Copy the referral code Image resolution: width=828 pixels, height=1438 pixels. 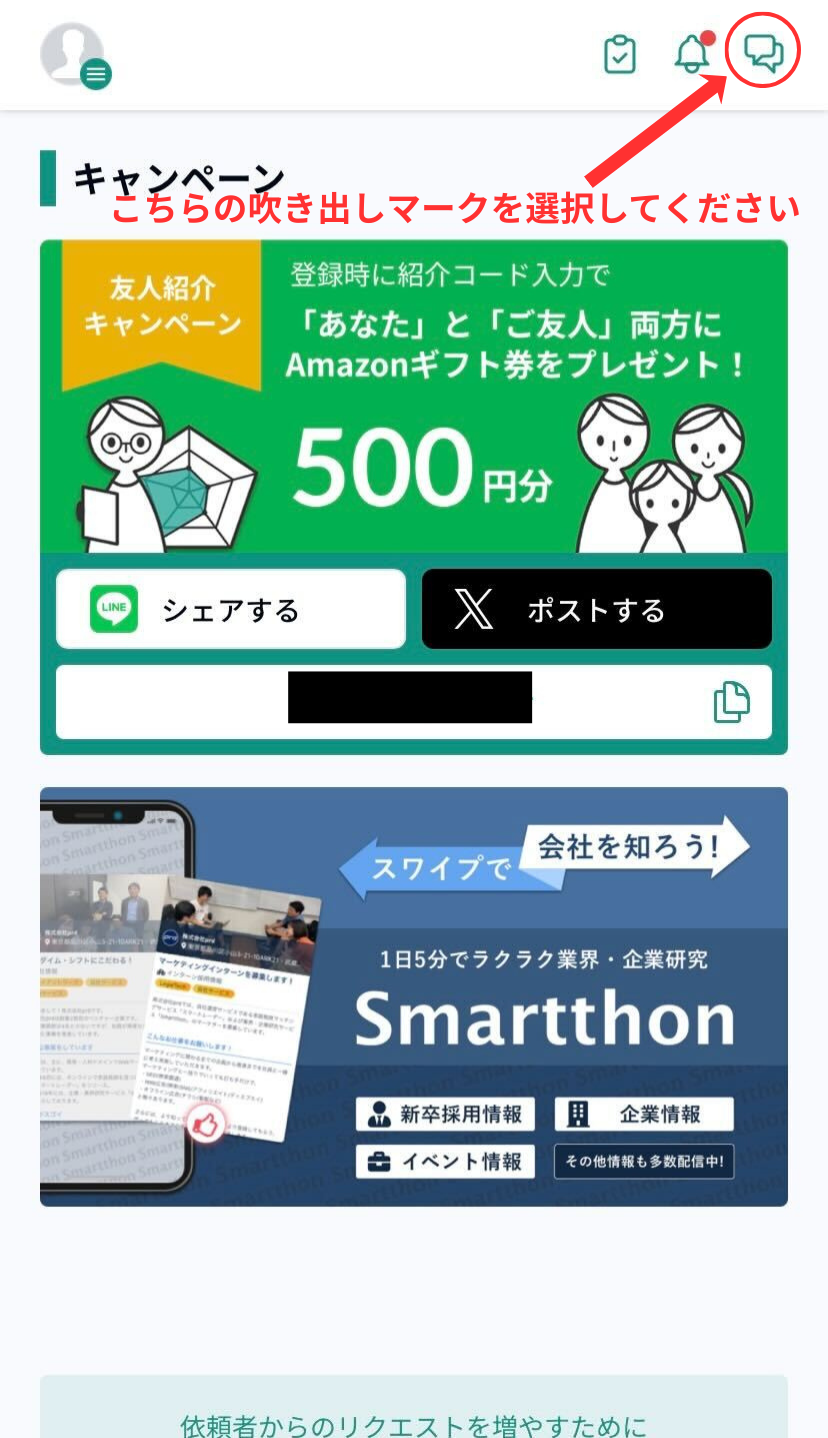pos(732,701)
